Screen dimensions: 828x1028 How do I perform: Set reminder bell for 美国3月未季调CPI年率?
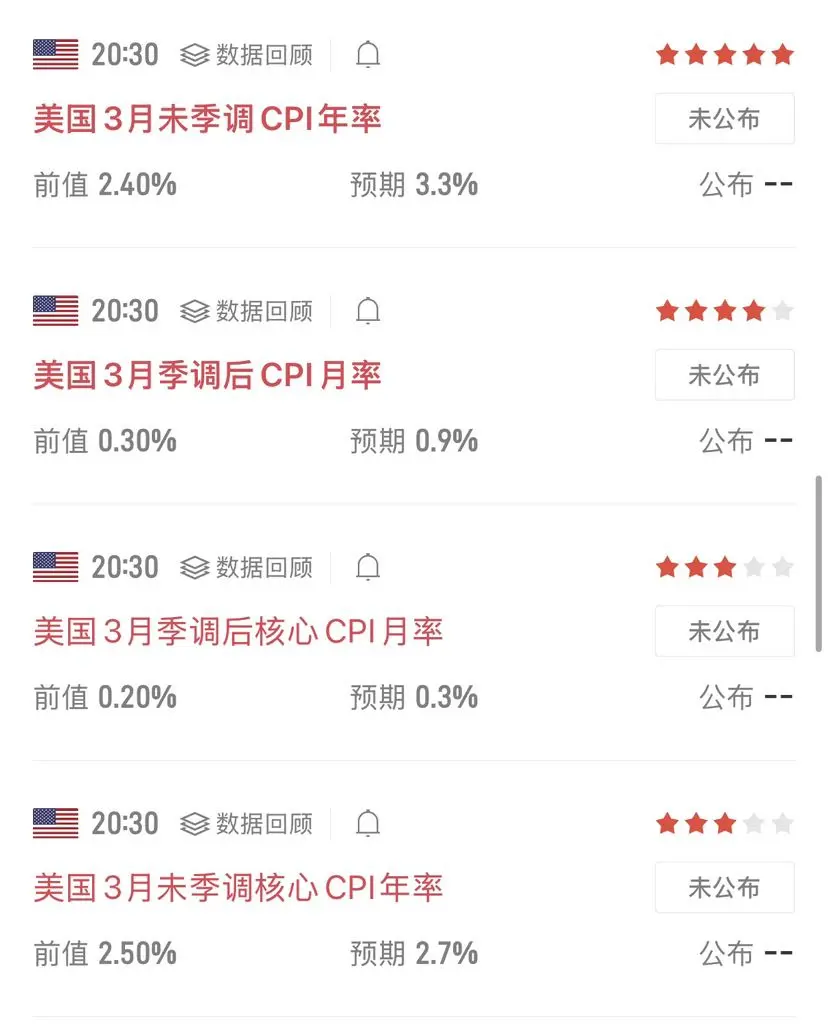pyautogui.click(x=368, y=55)
